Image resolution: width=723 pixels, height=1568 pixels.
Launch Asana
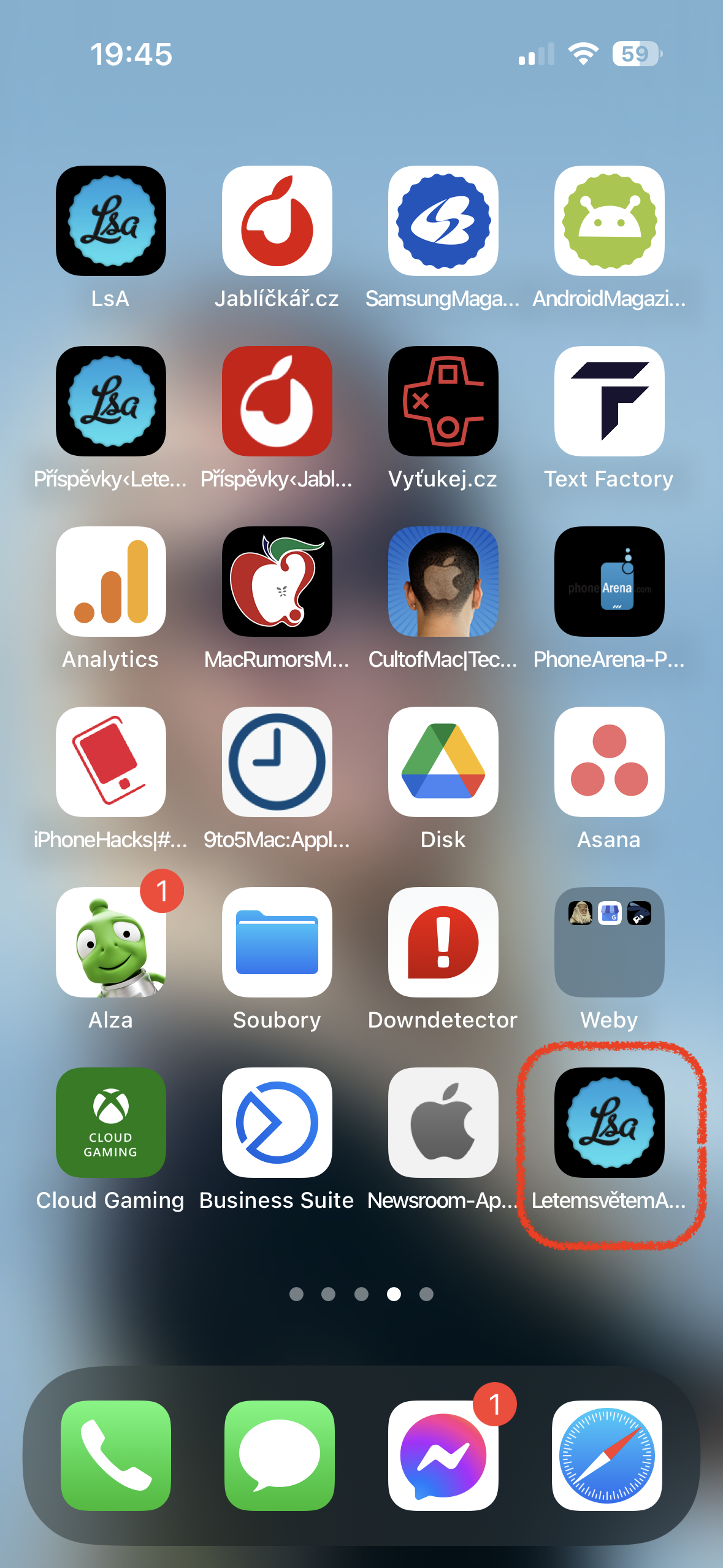coord(610,761)
